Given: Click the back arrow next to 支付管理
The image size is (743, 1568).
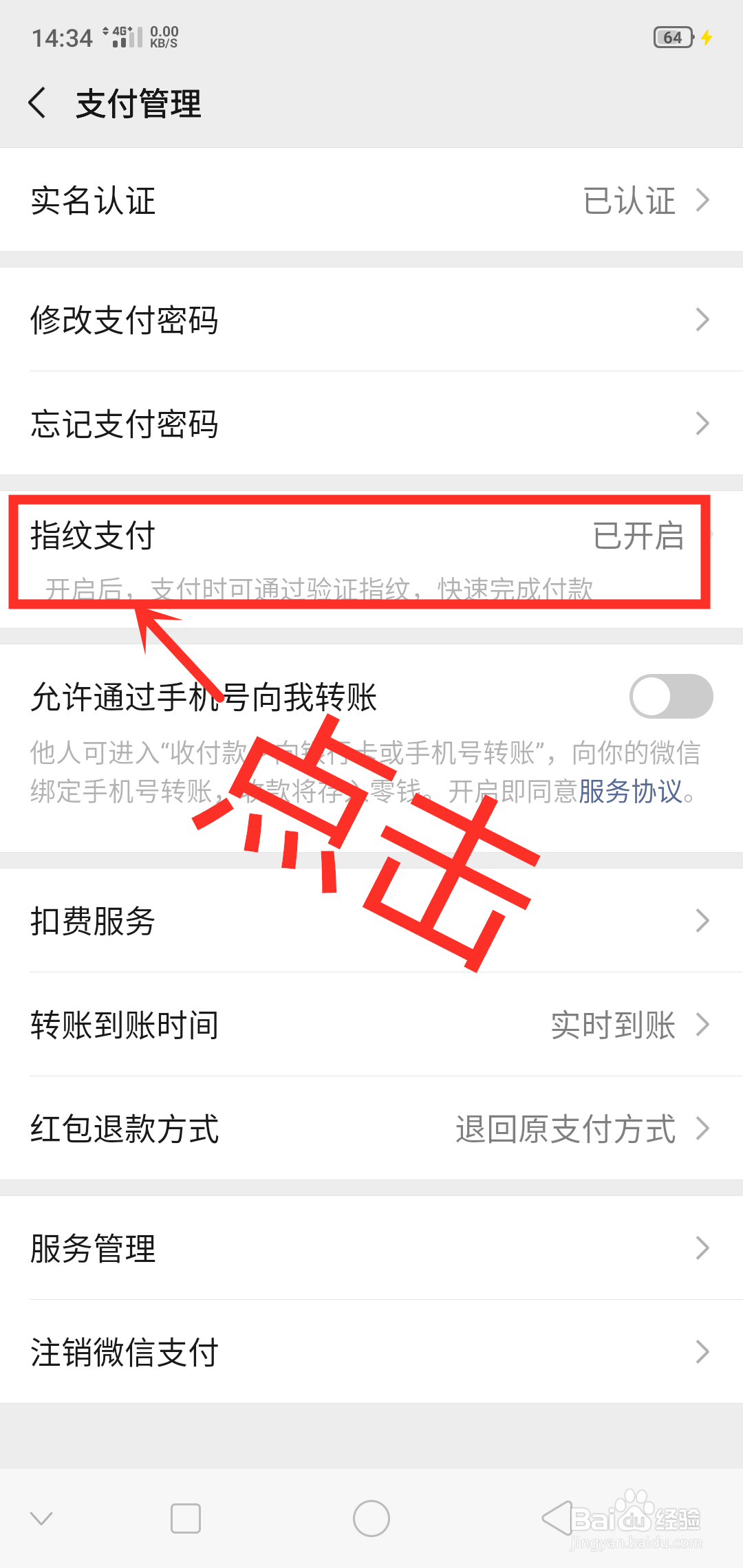Looking at the screenshot, I should click(38, 103).
